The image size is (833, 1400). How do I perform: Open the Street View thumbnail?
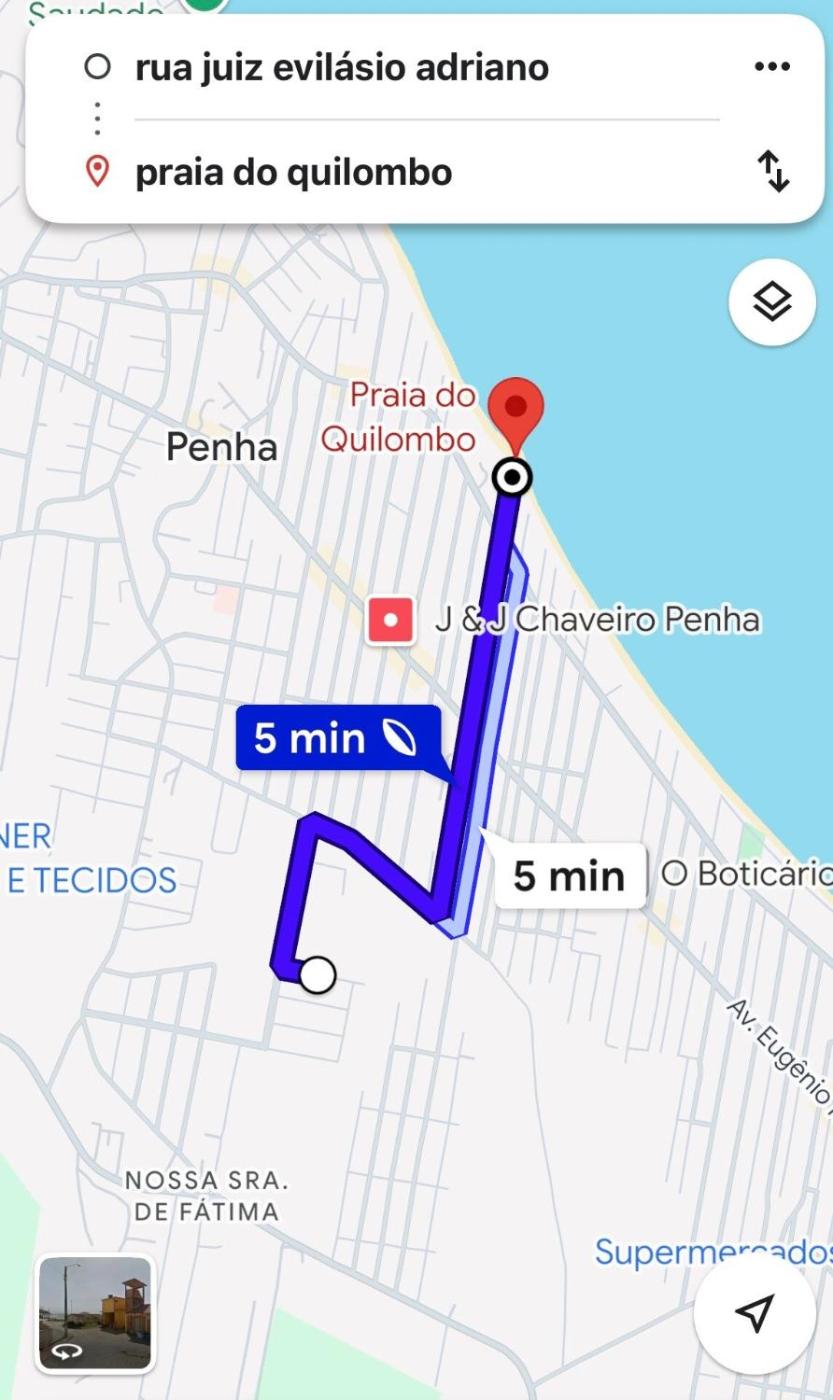click(95, 1313)
